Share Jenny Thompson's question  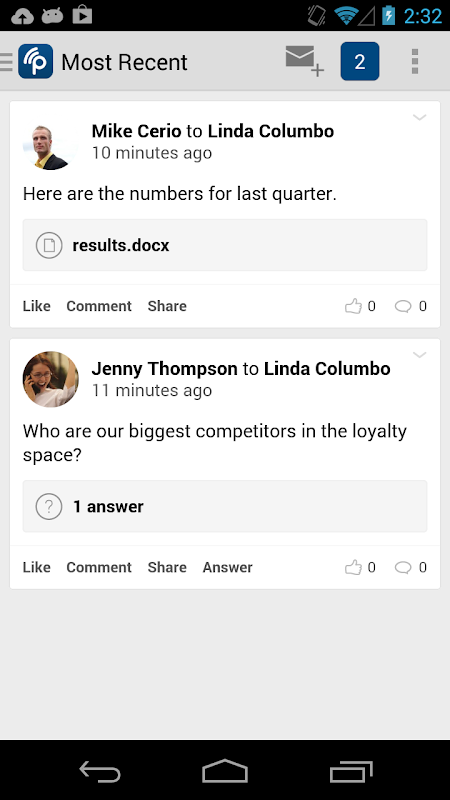click(x=167, y=567)
